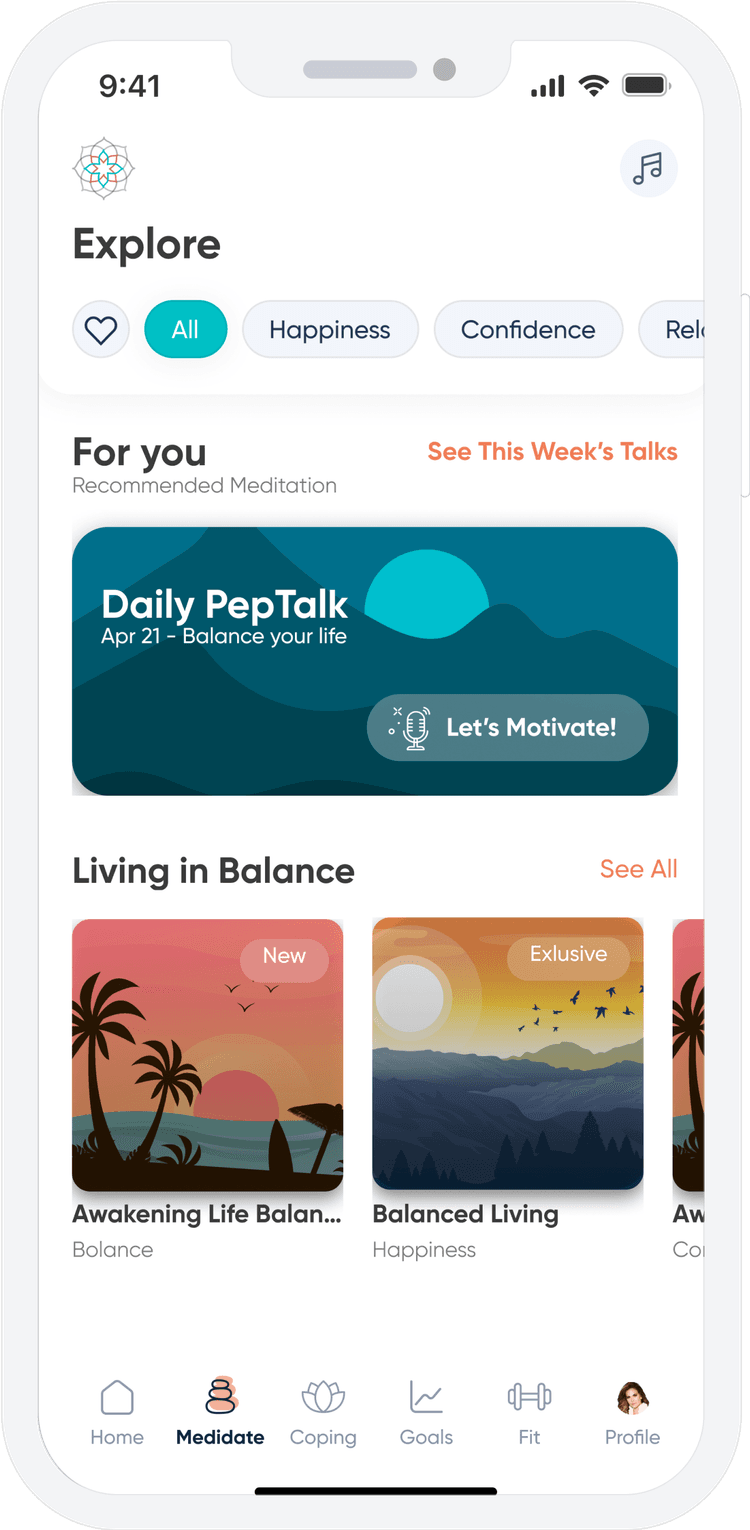The height and width of the screenshot is (1530, 750).
Task: Go to the Home tab
Action: [x=117, y=1411]
